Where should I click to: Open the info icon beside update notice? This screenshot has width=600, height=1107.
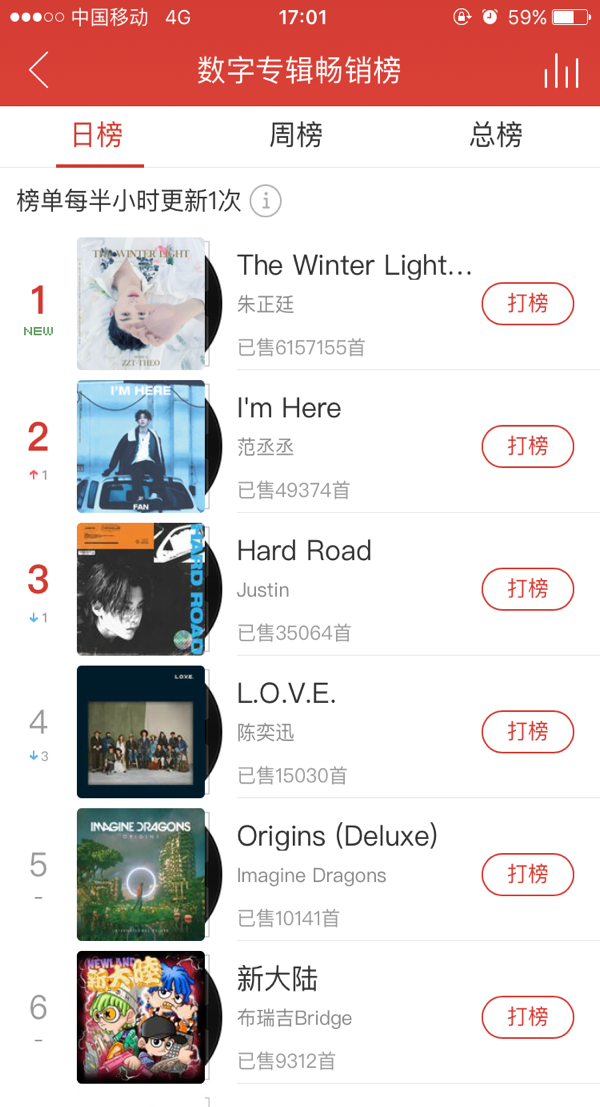point(265,201)
